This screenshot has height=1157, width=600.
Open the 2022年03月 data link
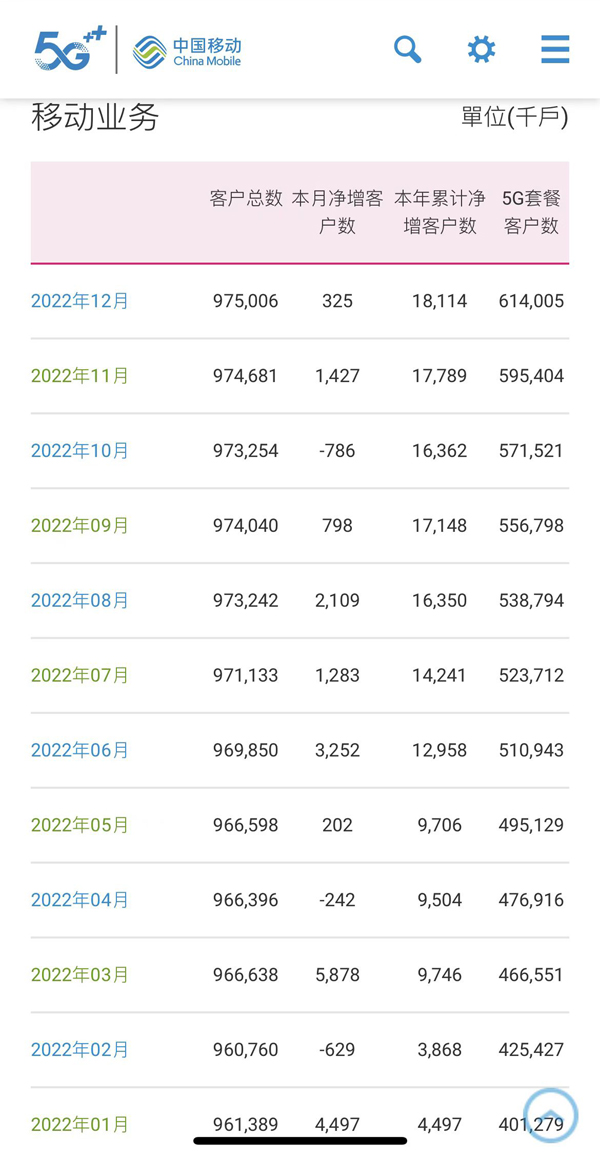[x=80, y=976]
